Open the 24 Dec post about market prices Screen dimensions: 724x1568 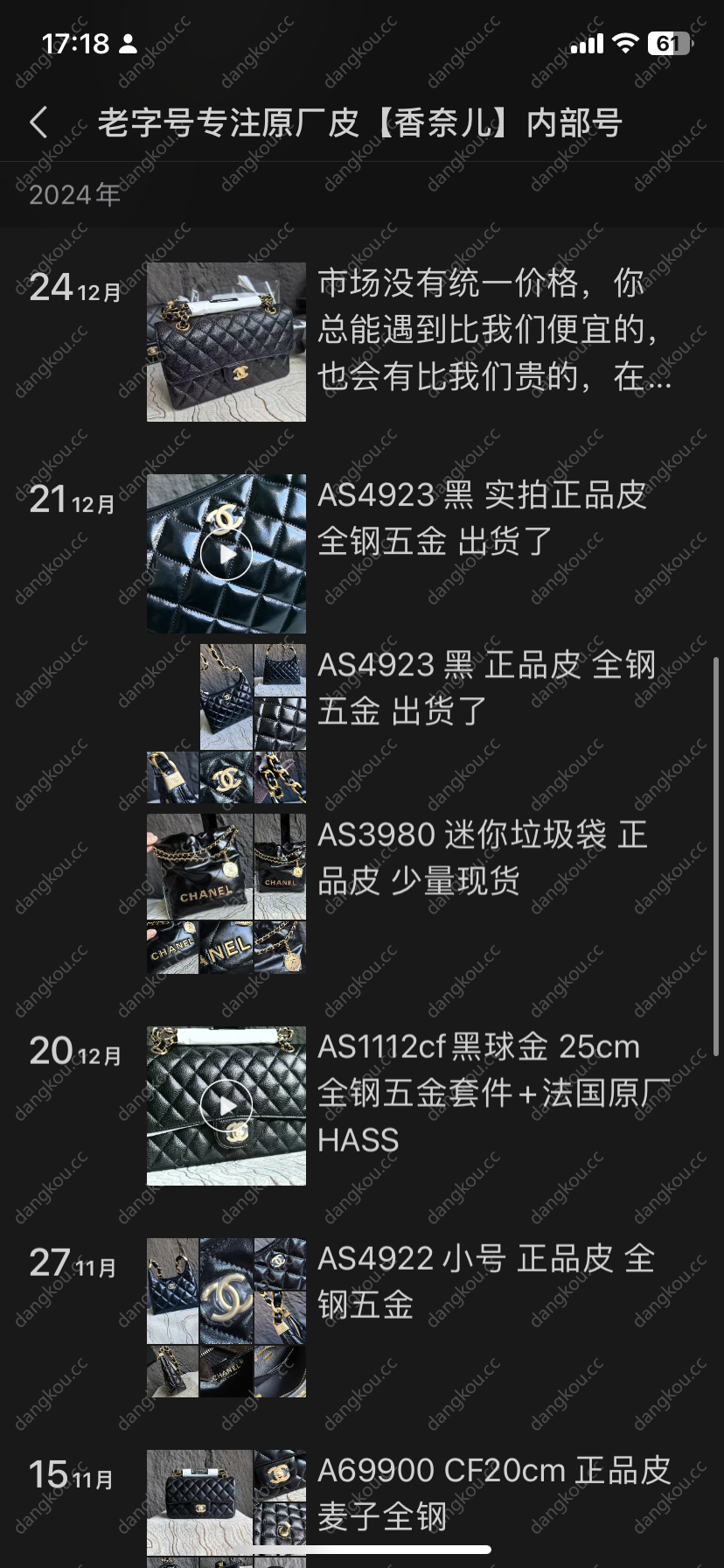click(493, 331)
